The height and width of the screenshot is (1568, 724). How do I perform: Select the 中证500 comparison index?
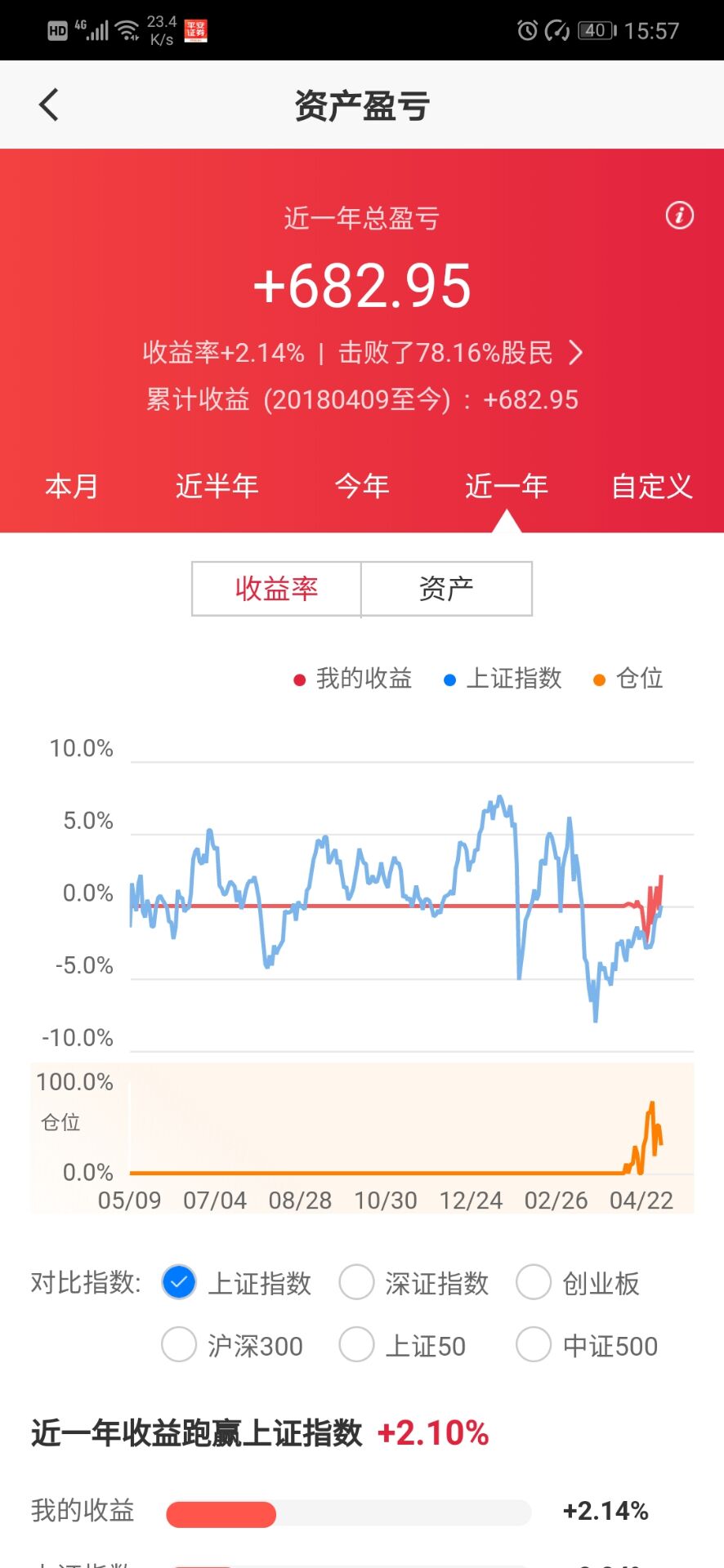(x=534, y=1345)
